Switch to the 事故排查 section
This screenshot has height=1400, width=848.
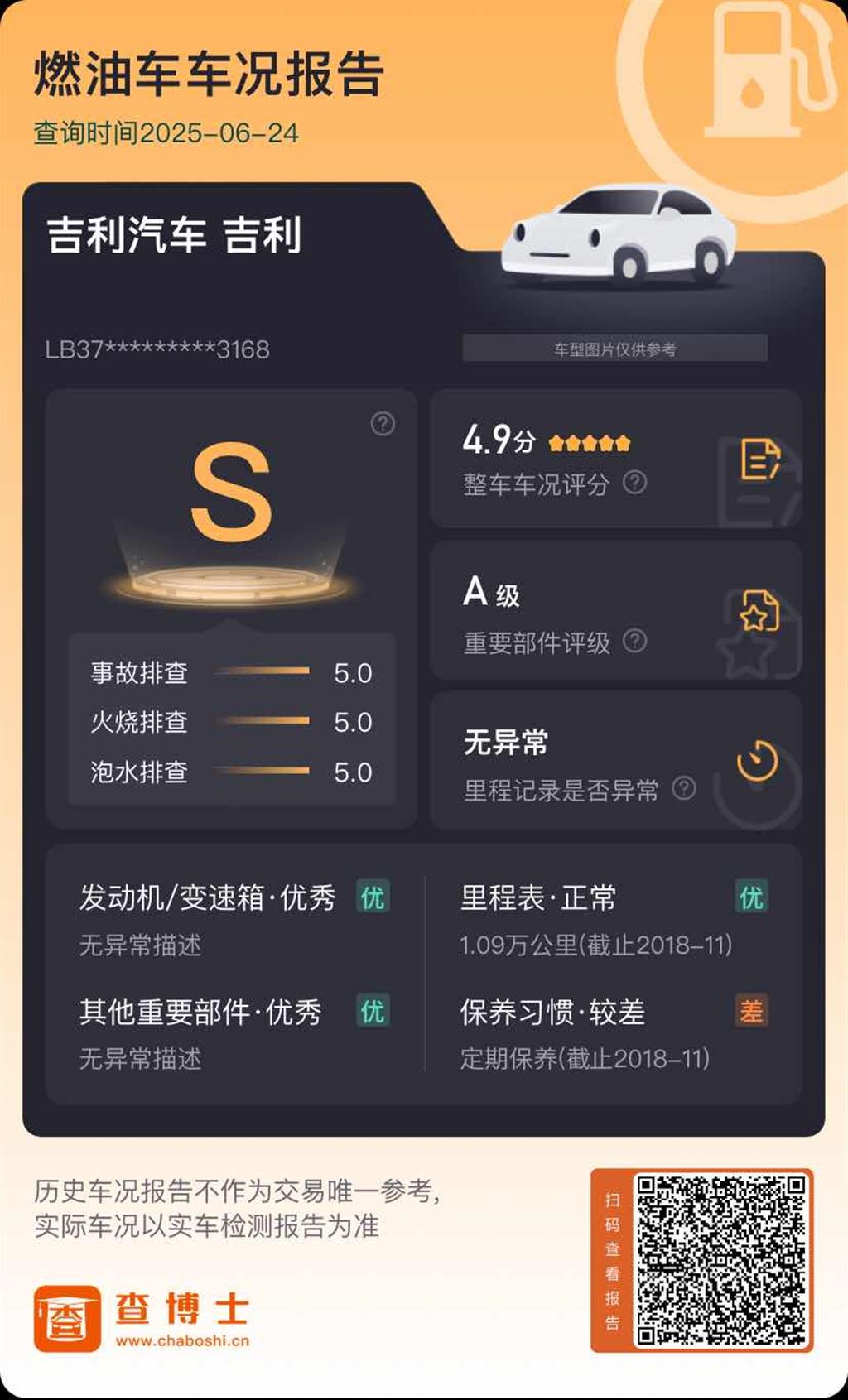point(141,673)
